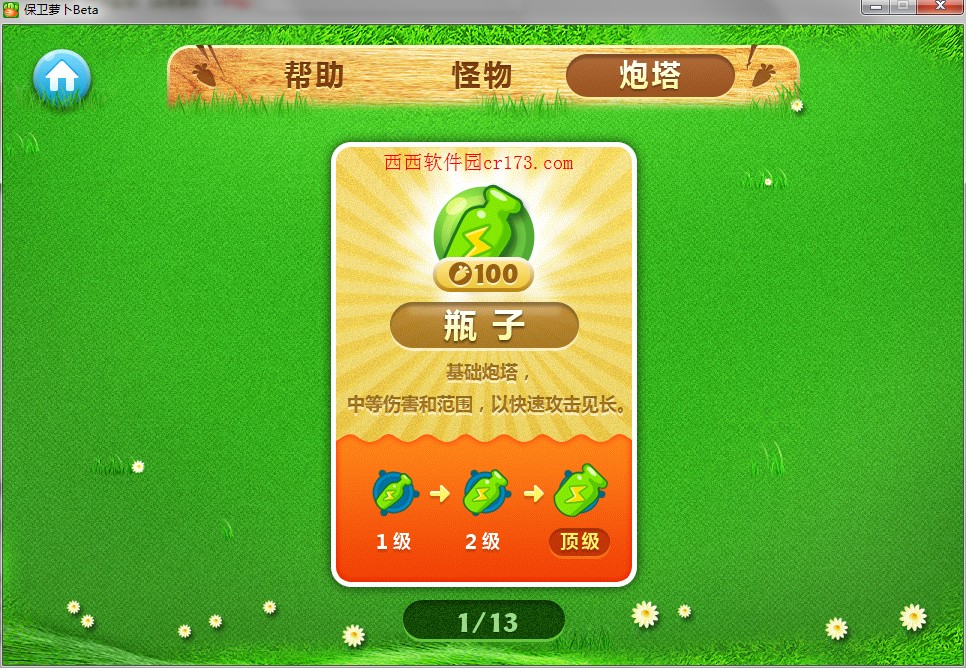Viewport: 966px width, 668px height.
Task: Switch to the 怪物 tab
Action: click(x=482, y=76)
